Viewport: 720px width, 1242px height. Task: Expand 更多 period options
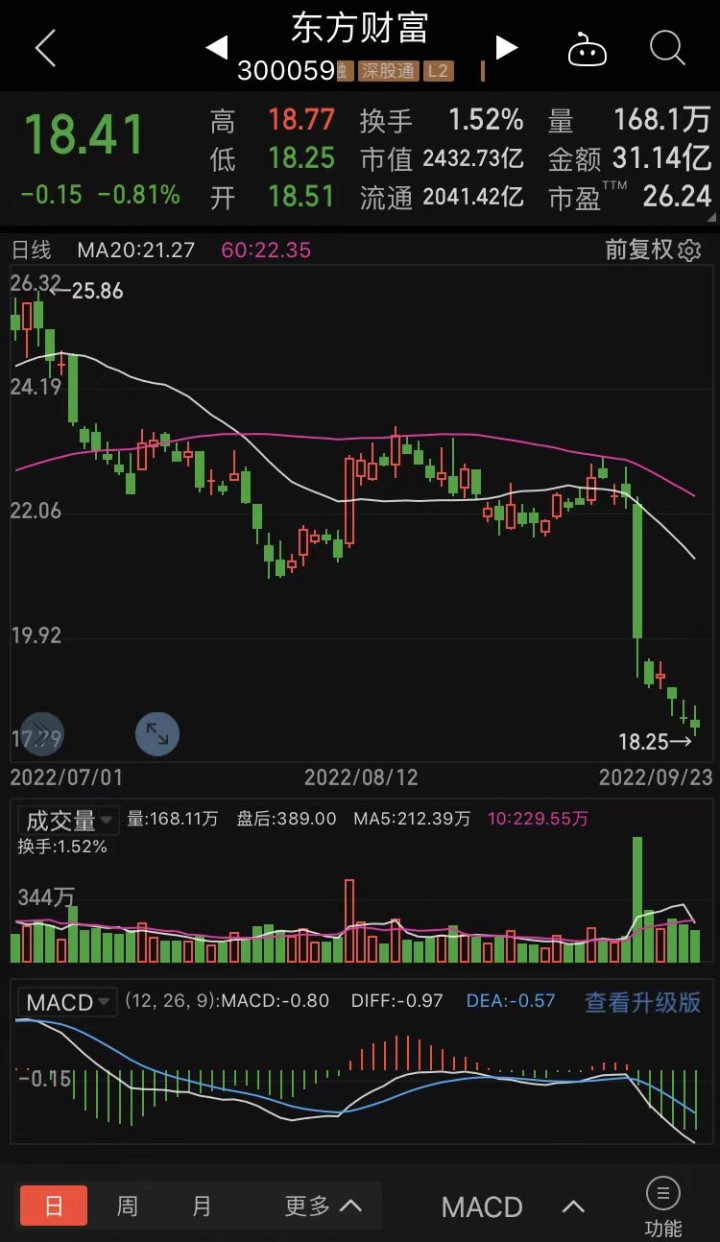[322, 1206]
